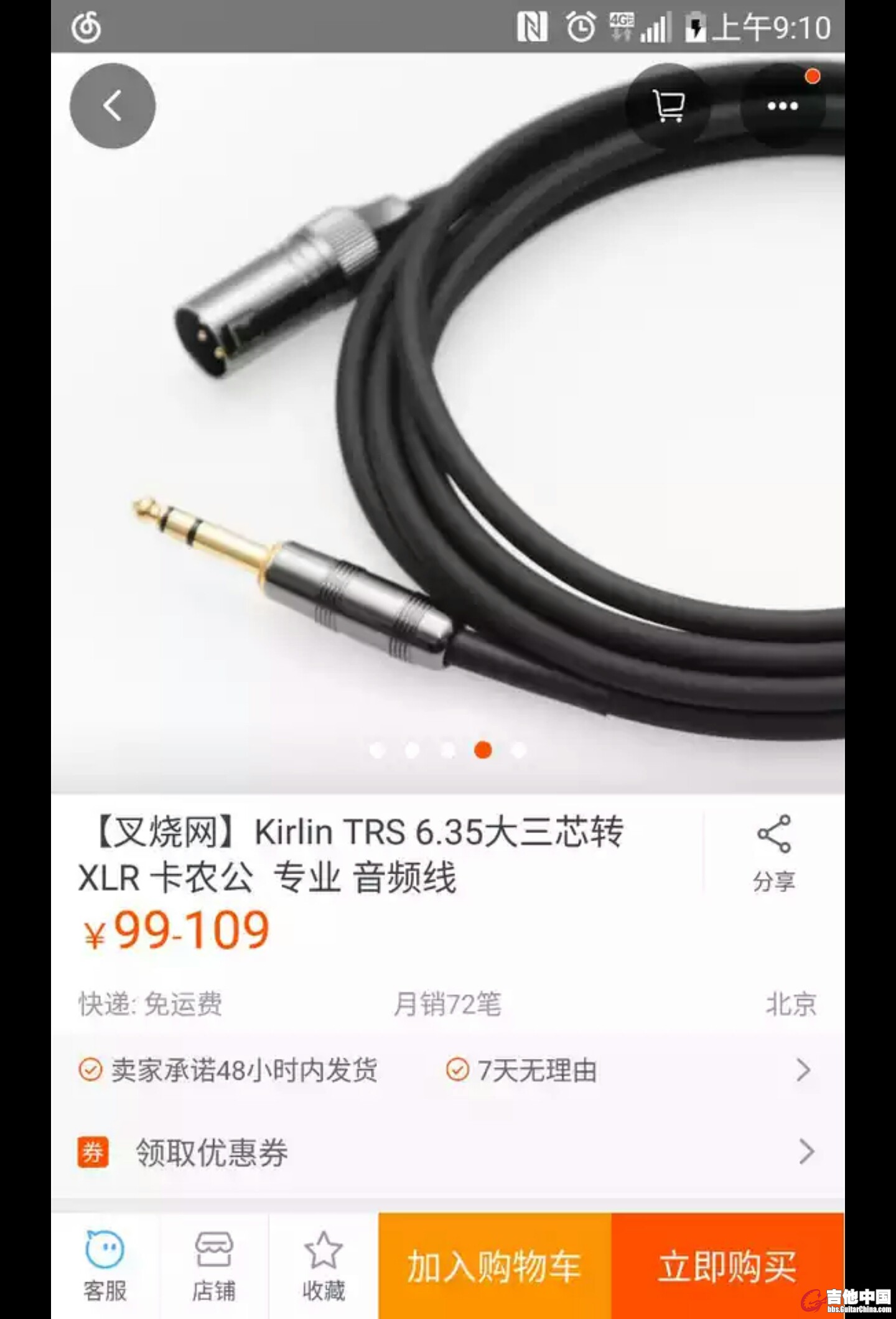Tap 加入购物车 to add to cart
This screenshot has height=1319, width=896.
pos(495,1266)
